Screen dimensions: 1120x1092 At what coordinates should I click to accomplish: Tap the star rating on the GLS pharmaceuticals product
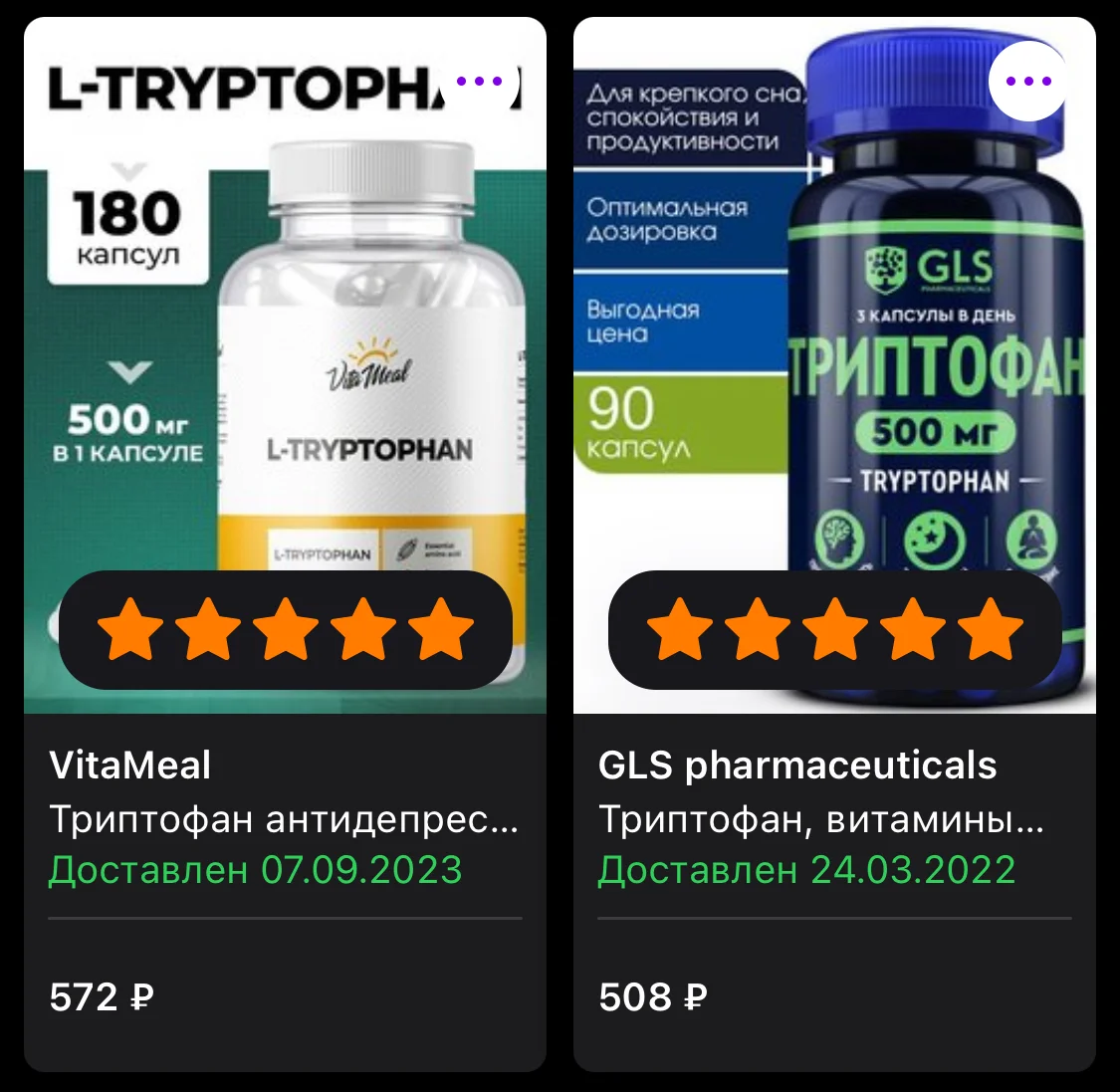tap(835, 630)
